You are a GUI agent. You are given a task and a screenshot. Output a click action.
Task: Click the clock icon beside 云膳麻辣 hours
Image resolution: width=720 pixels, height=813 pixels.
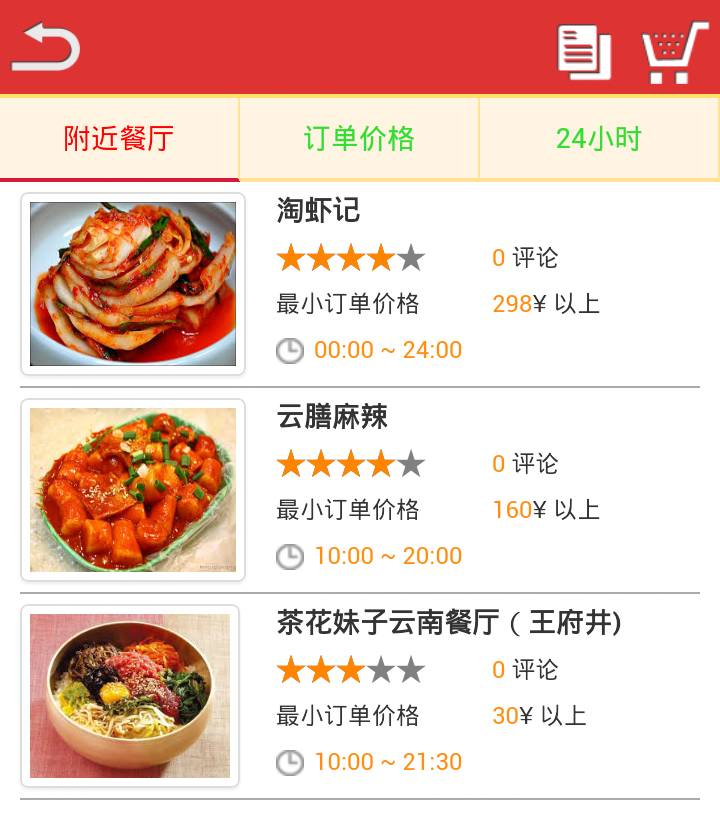click(289, 556)
